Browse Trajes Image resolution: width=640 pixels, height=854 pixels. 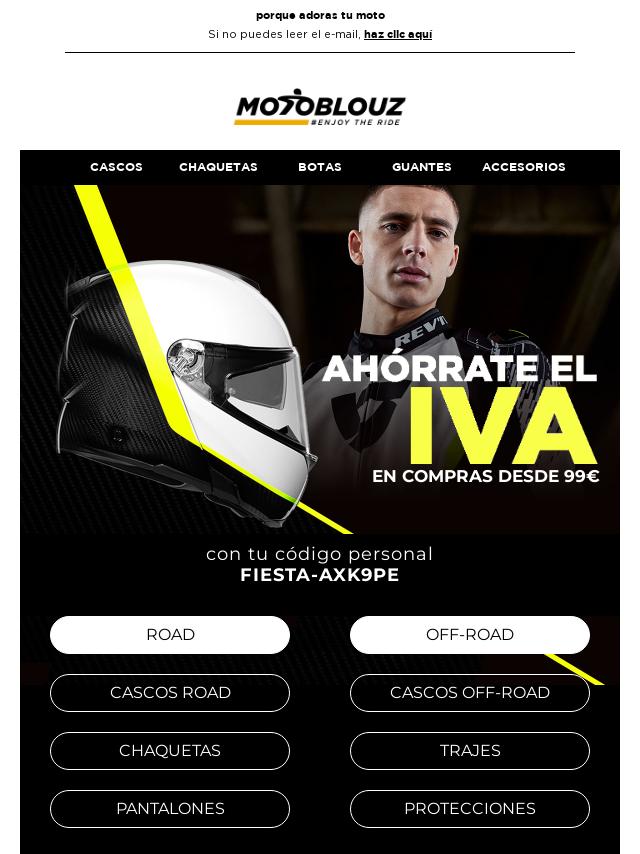pyautogui.click(x=470, y=751)
